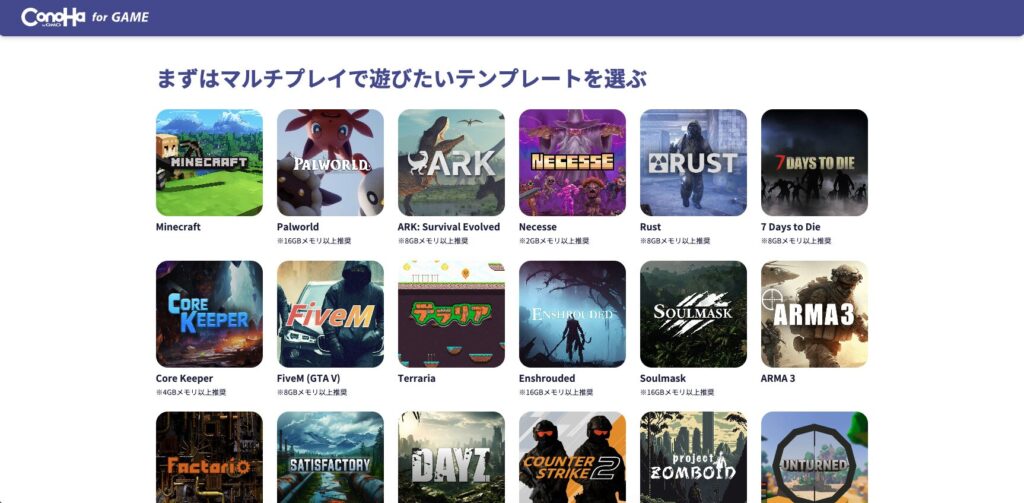Open the 7 Days to Die template

[814, 162]
